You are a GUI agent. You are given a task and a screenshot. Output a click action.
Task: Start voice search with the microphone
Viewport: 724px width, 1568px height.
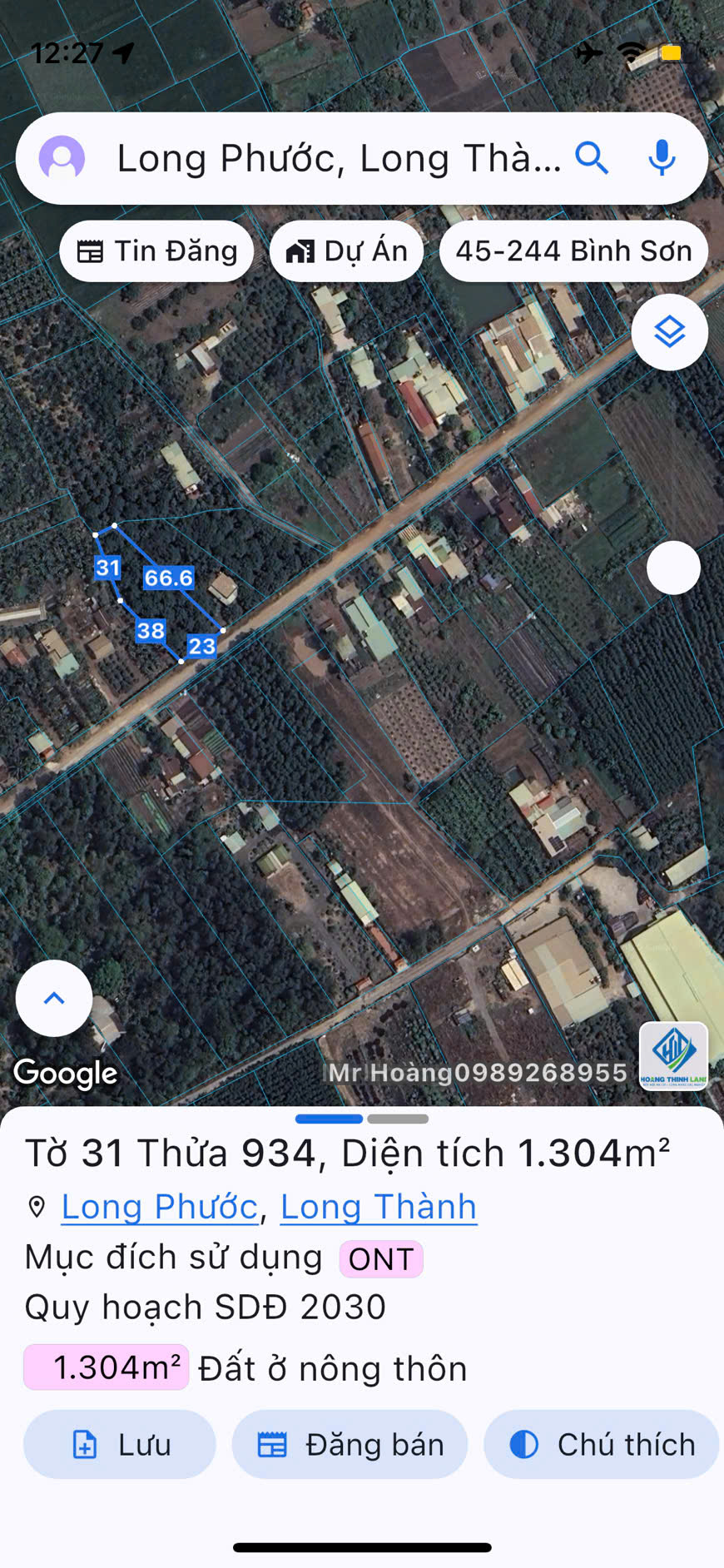662,157
